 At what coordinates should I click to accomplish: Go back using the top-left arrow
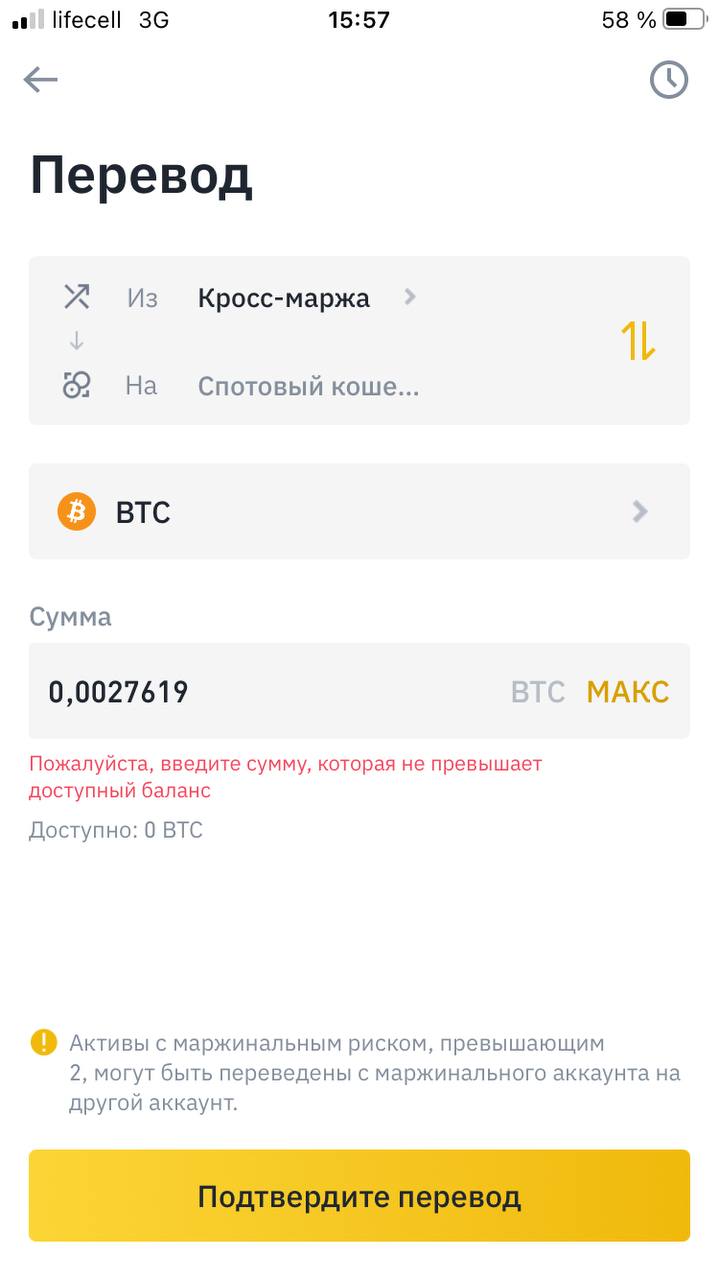pyautogui.click(x=41, y=80)
